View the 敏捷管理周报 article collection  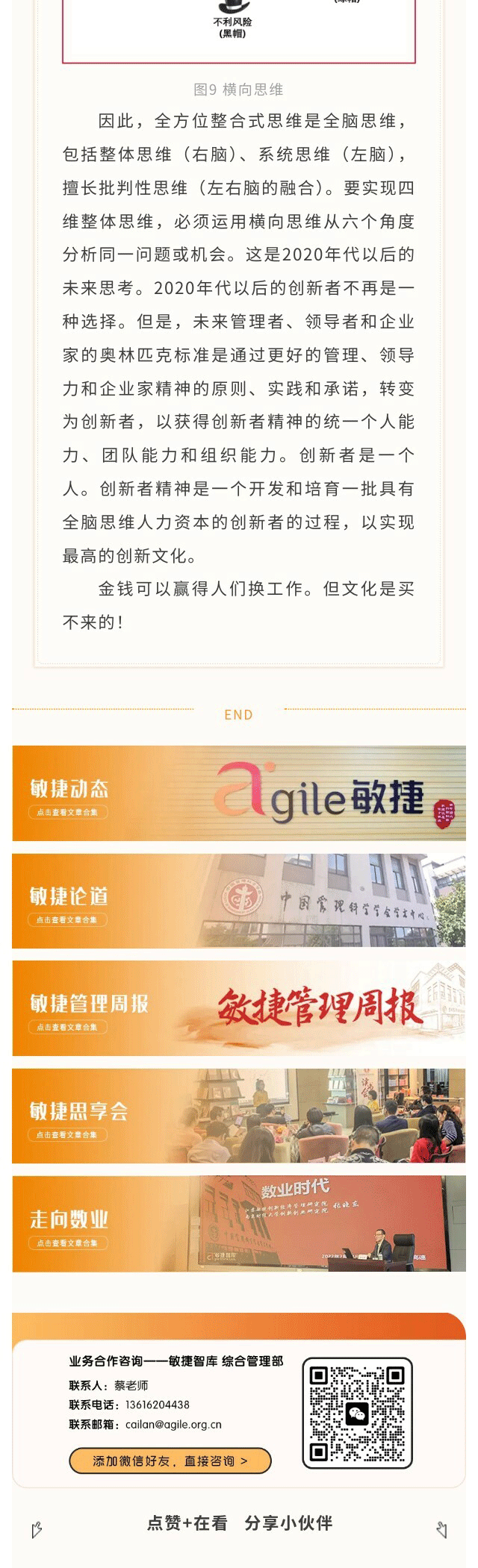click(238, 1008)
